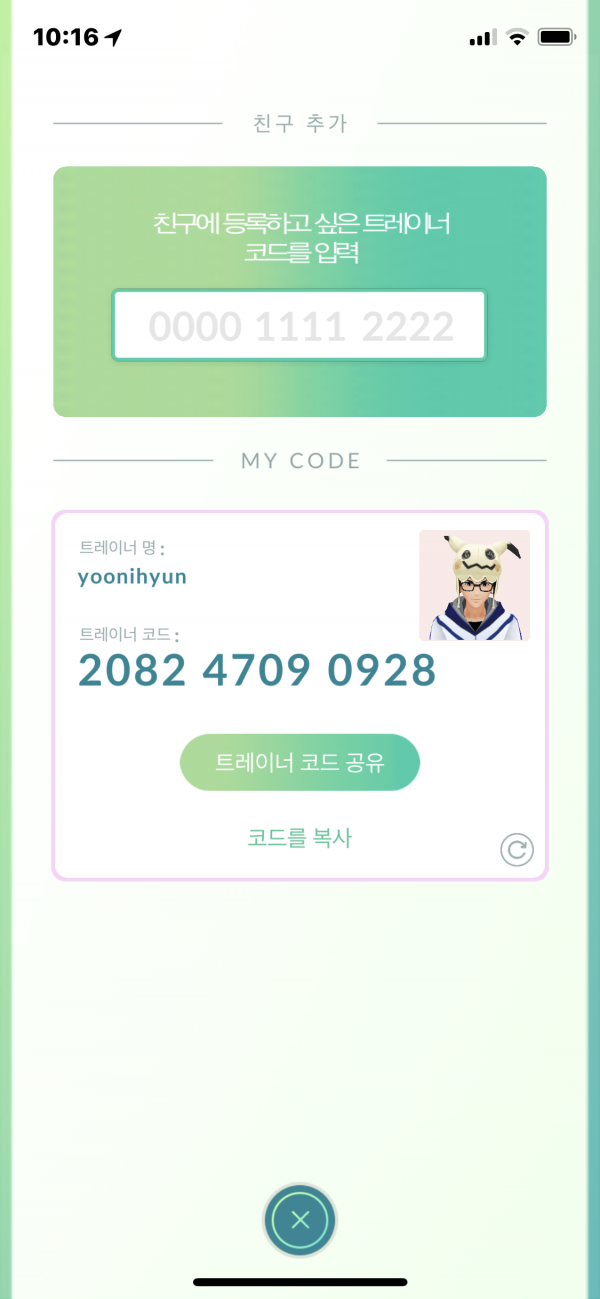Close the add friend screen
600x1299 pixels.
tap(299, 1220)
